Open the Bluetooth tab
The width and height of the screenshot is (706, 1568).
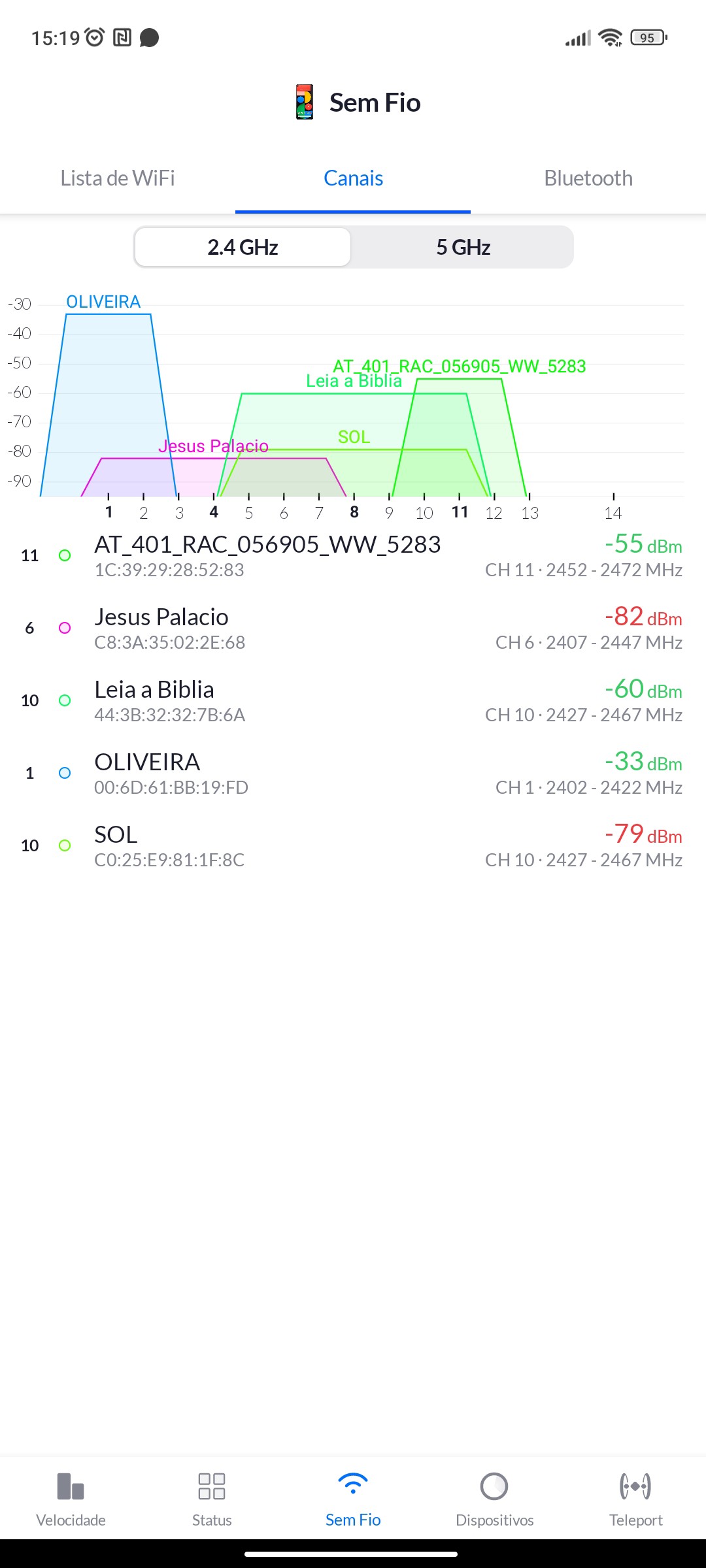click(x=588, y=178)
